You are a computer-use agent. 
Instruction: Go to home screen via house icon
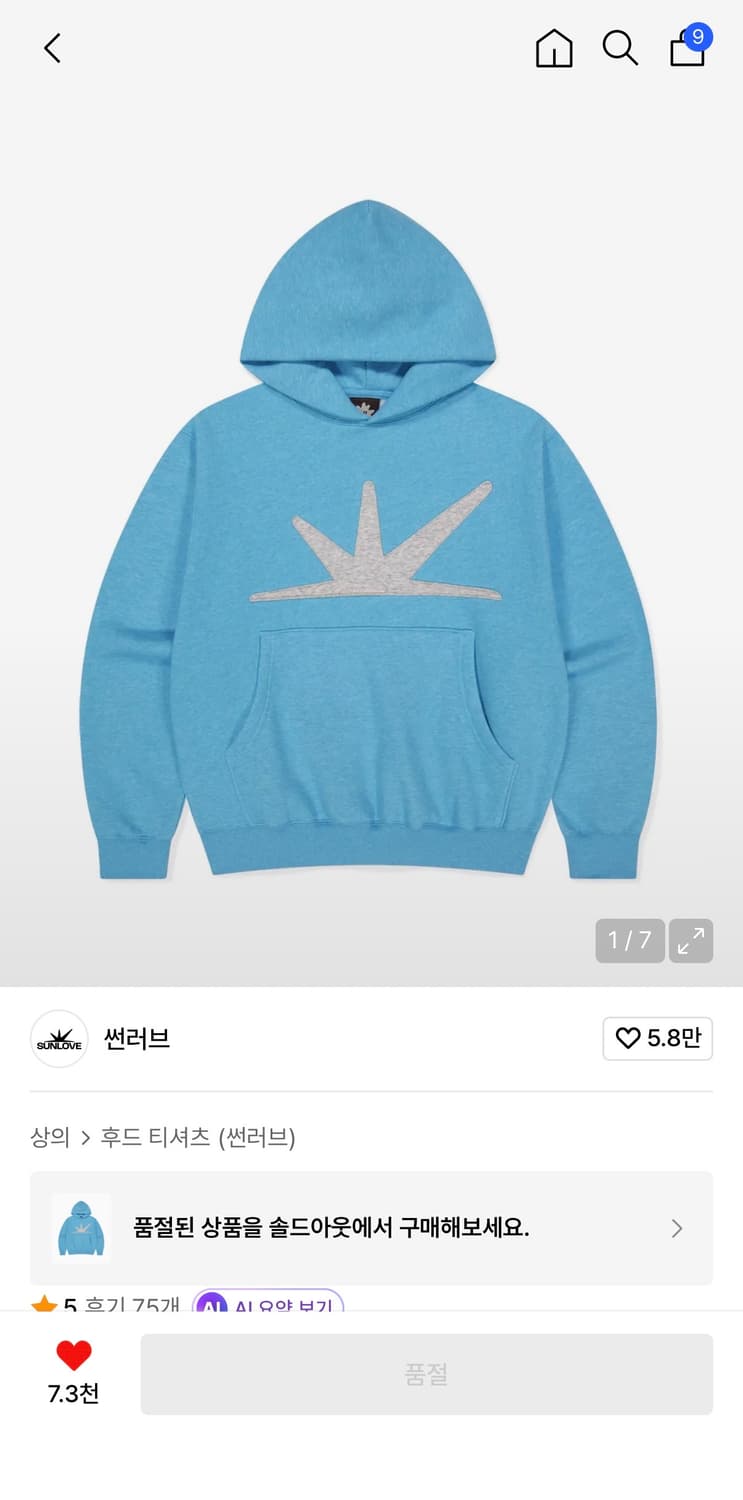tap(554, 47)
